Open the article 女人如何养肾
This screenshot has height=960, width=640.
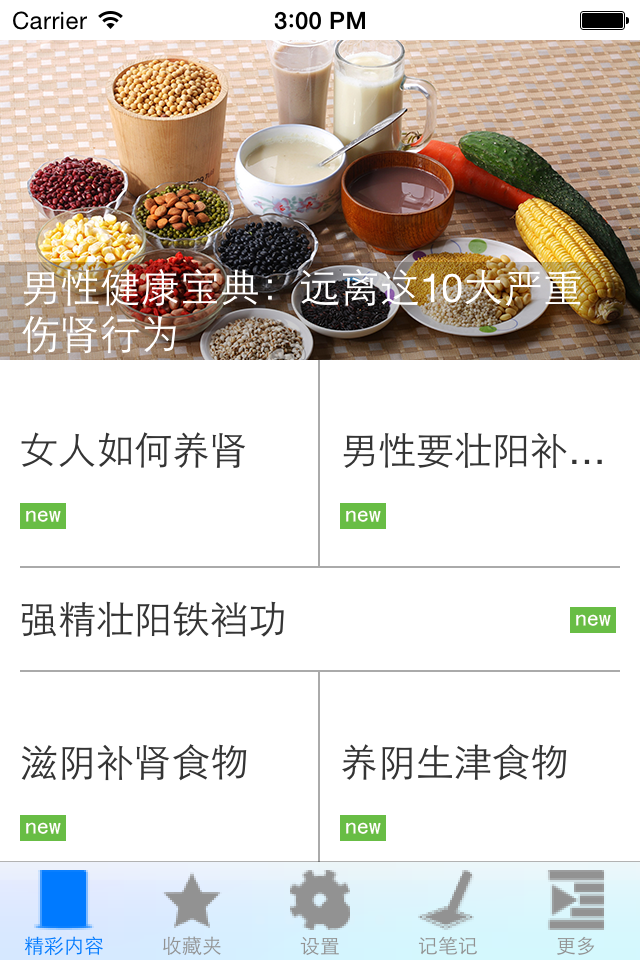coord(159,463)
